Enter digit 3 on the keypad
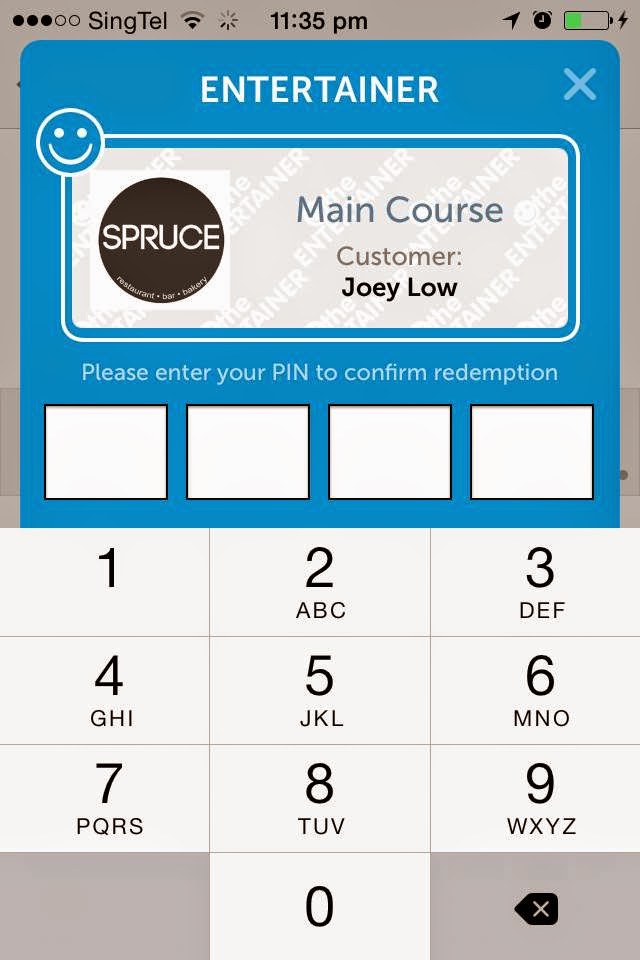 [x=538, y=582]
